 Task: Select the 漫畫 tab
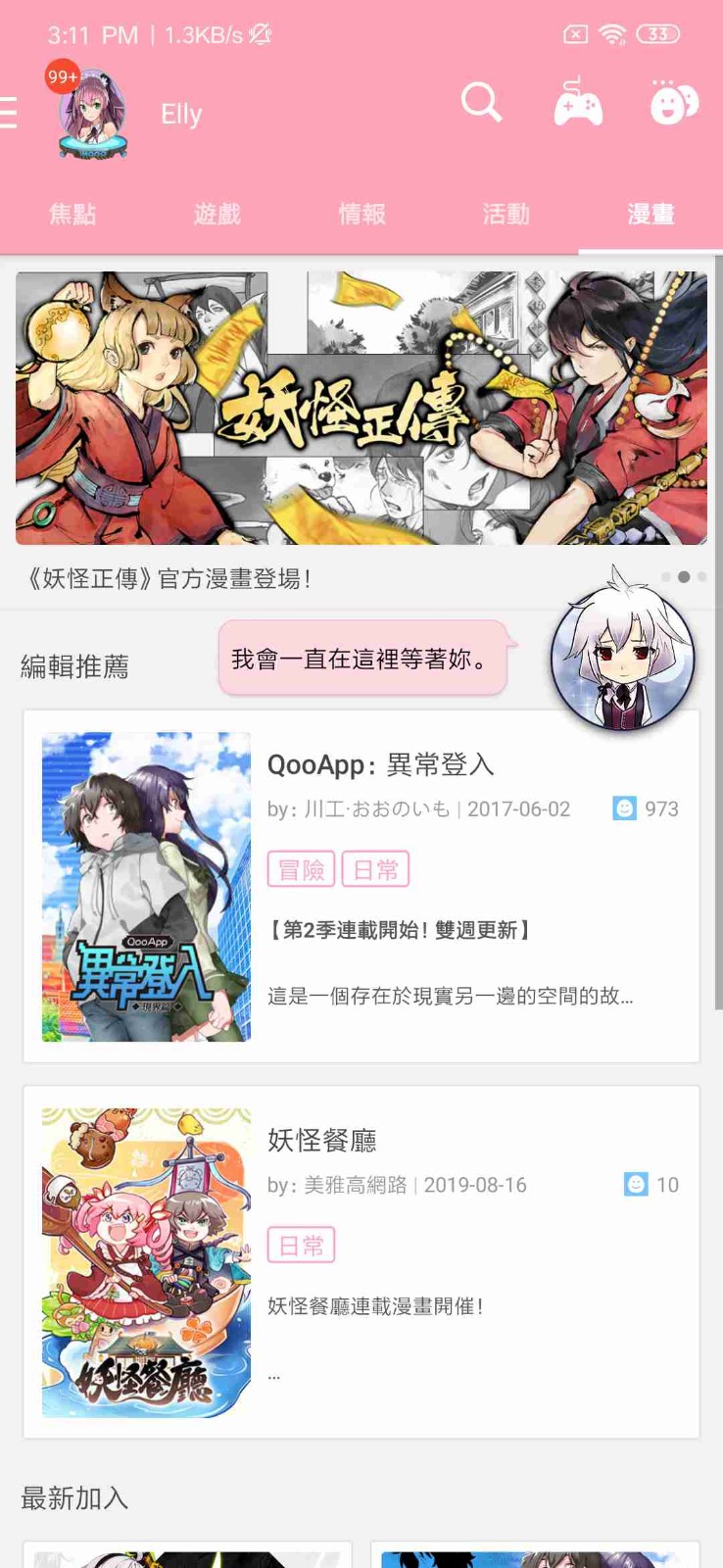pyautogui.click(x=651, y=214)
